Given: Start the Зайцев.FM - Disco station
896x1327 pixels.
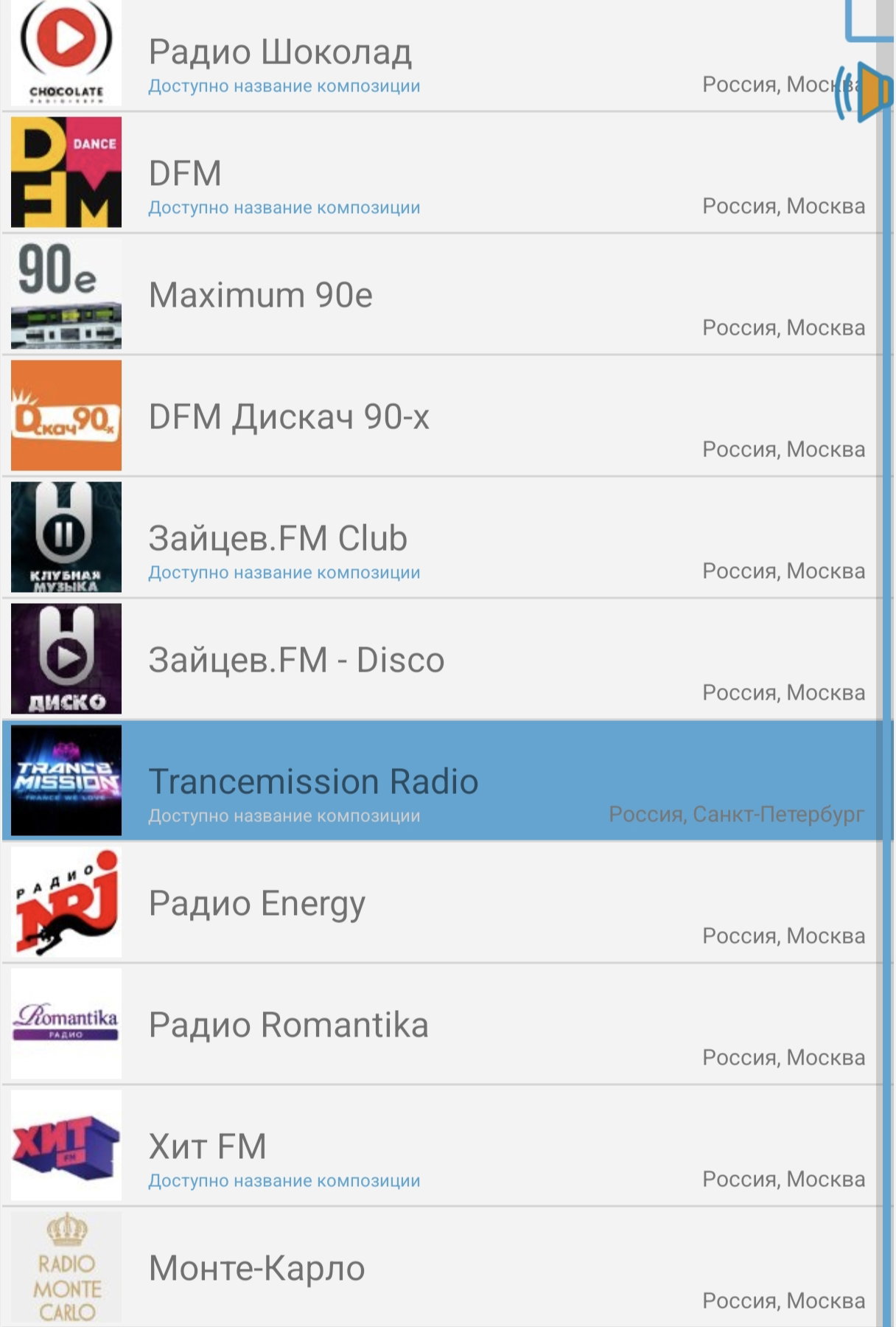Looking at the screenshot, I should tap(442, 659).
